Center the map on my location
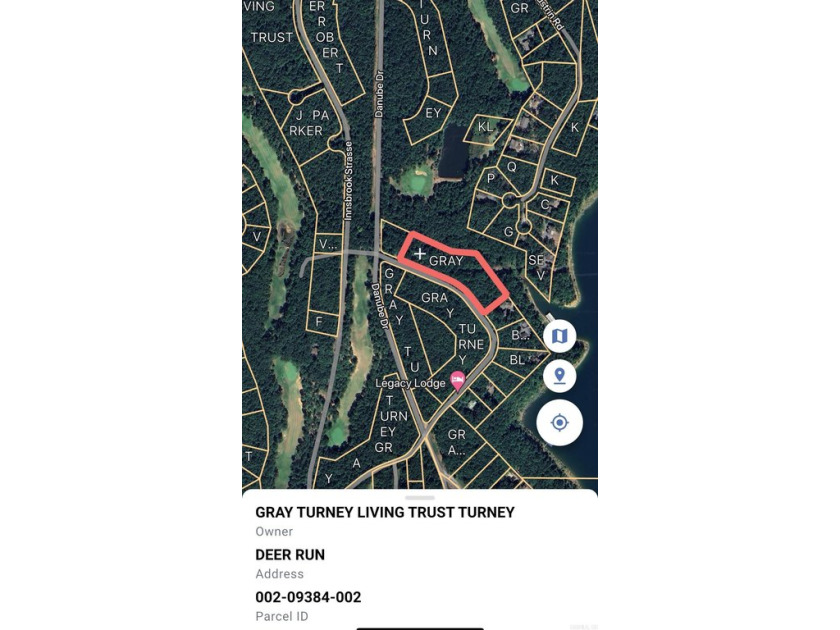The image size is (840, 630). [560, 422]
